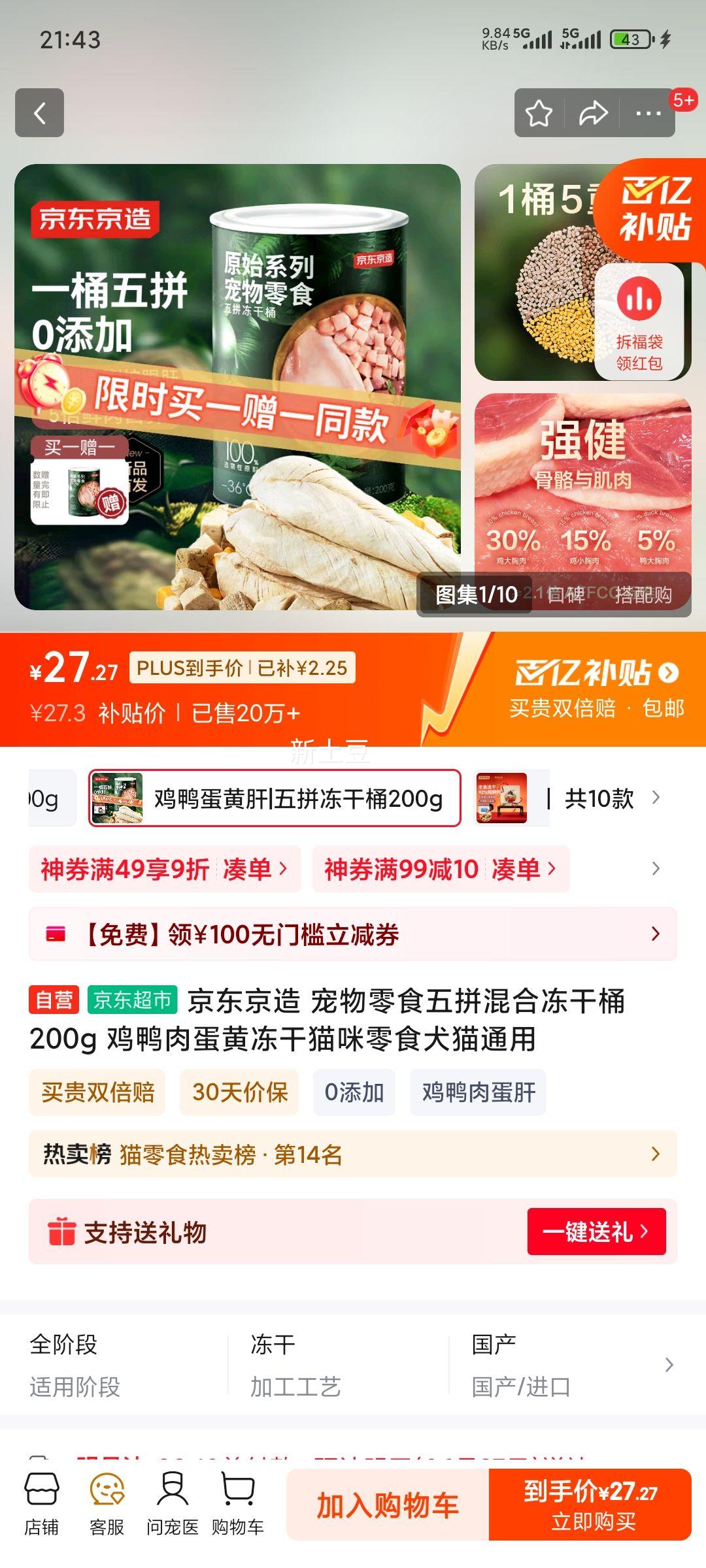Add this product to favorites
This screenshot has width=706, height=1568.
[x=539, y=113]
